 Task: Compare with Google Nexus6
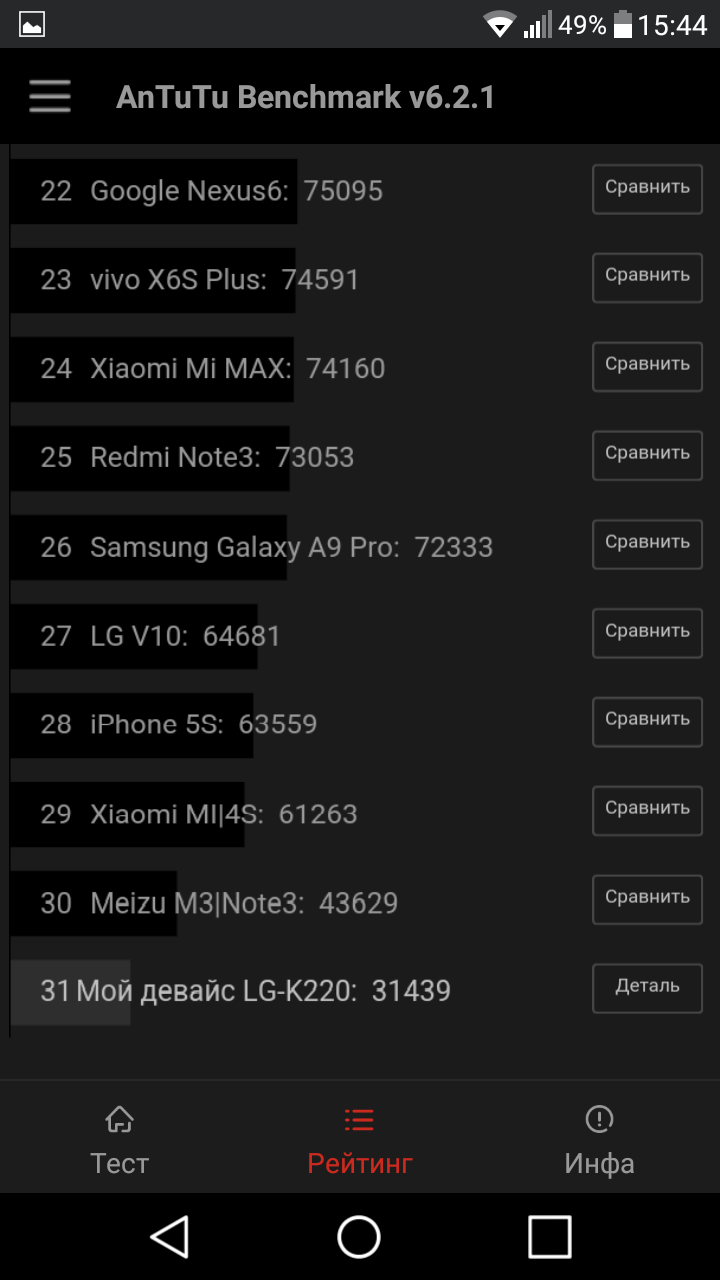pos(647,188)
